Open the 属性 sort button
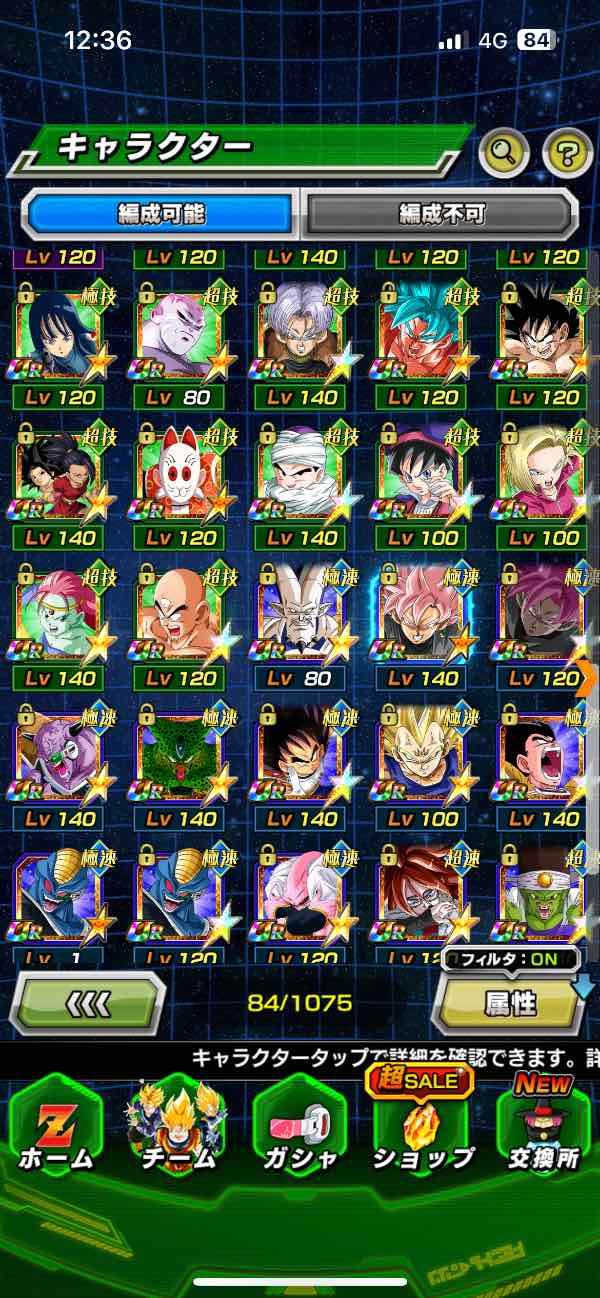The height and width of the screenshot is (1298, 600). tap(509, 1004)
